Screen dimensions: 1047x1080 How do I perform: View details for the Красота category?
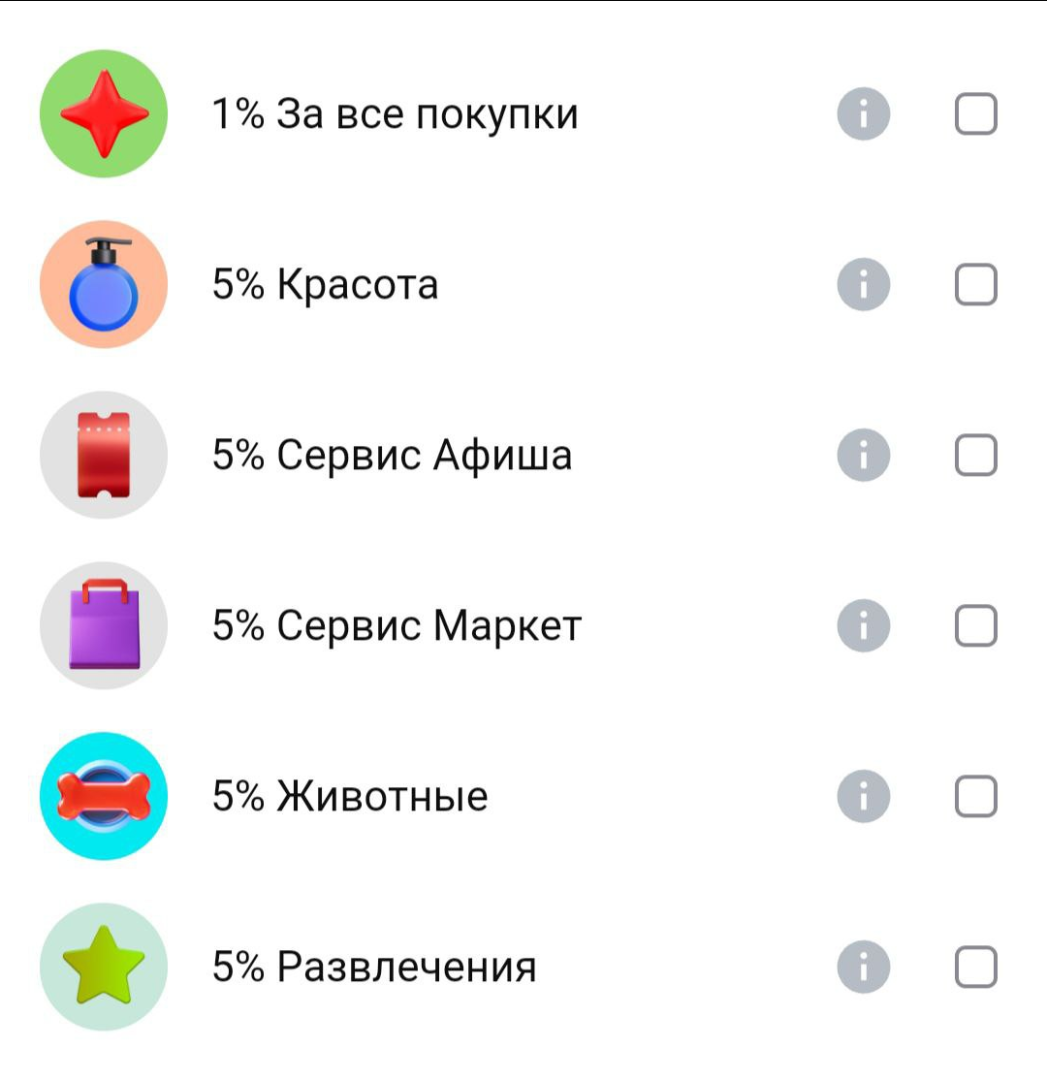tap(862, 282)
